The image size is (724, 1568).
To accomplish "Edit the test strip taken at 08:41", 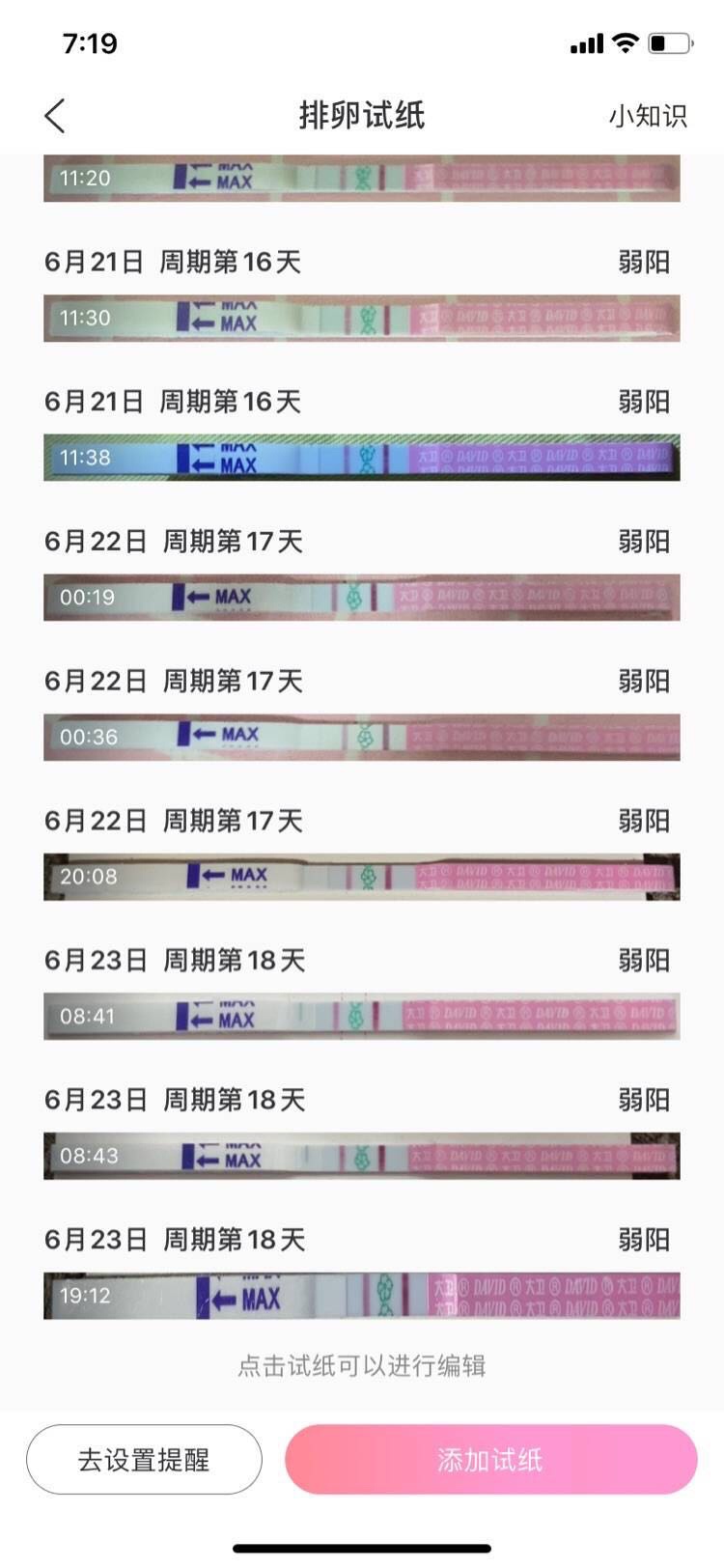I will point(361,1017).
